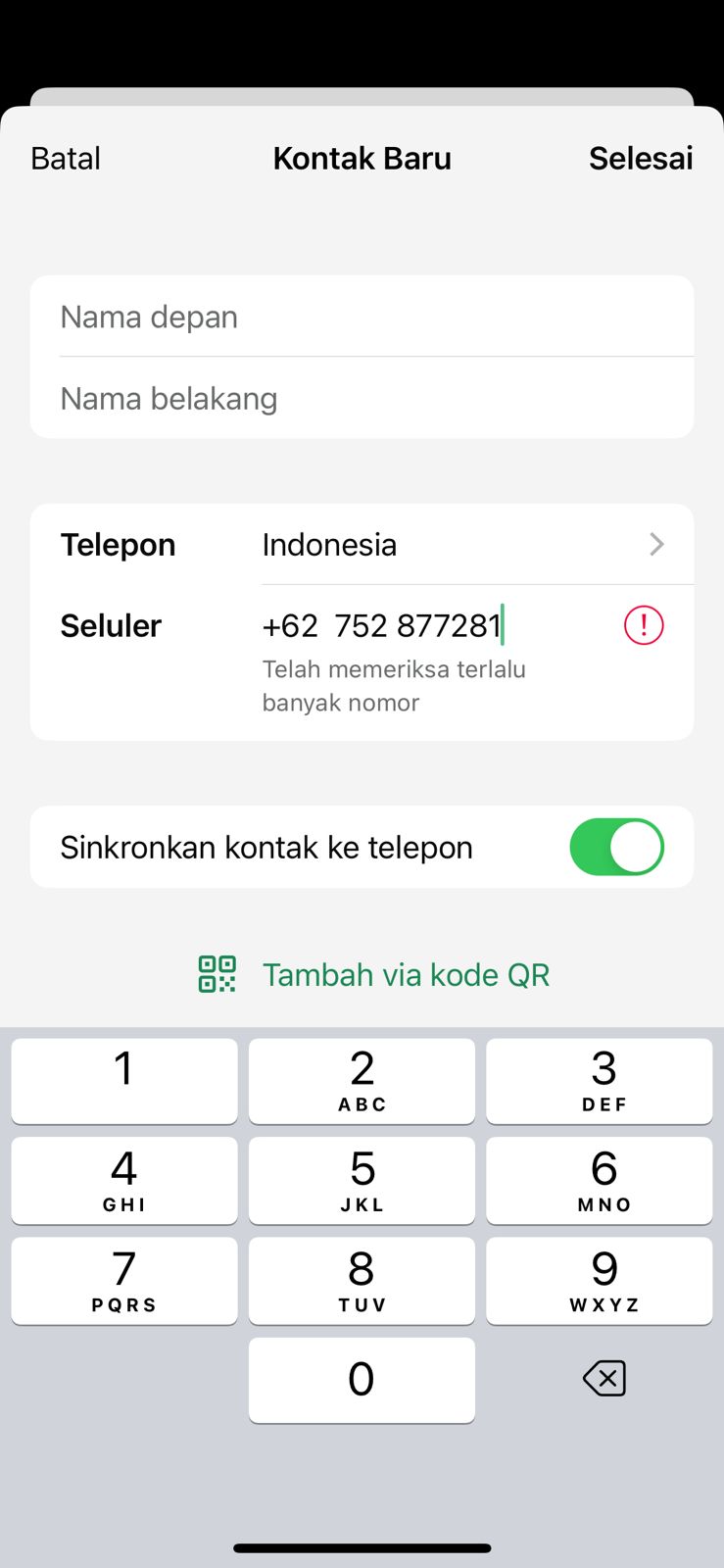This screenshot has width=724, height=1568.
Task: Focus the Nama depan field
Action: (362, 317)
